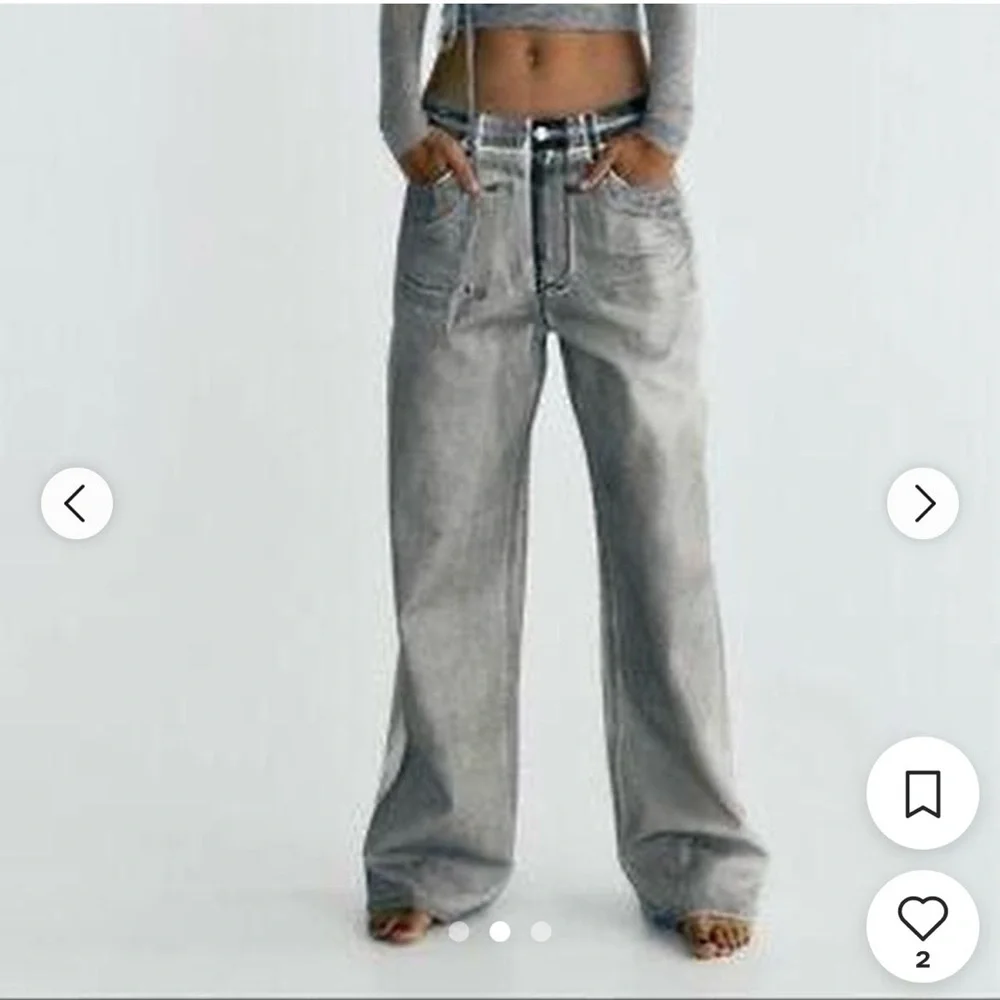
Task: Select the third page indicator dot
Action: pyautogui.click(x=541, y=932)
